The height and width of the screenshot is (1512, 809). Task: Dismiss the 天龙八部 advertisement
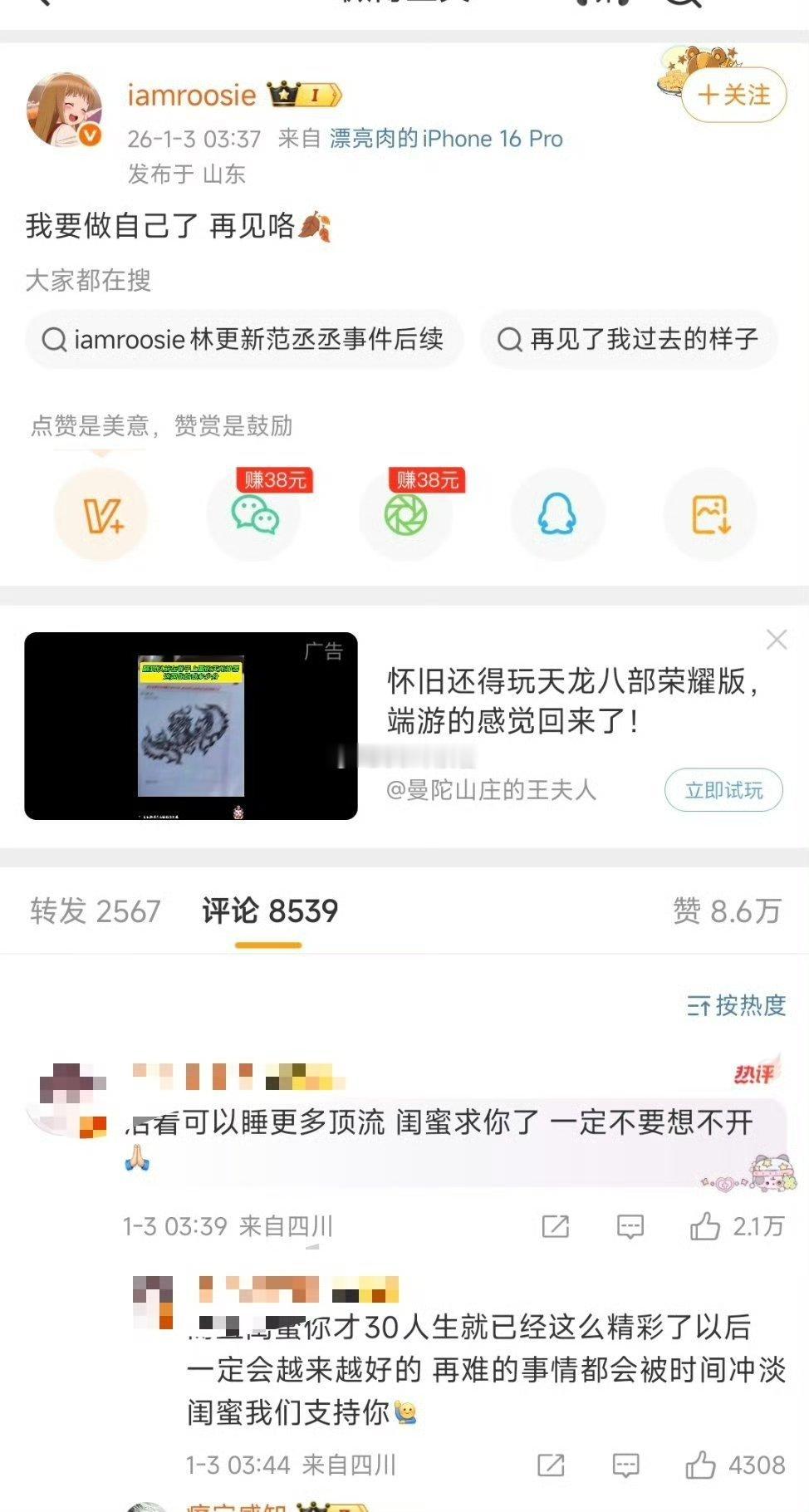tap(777, 641)
